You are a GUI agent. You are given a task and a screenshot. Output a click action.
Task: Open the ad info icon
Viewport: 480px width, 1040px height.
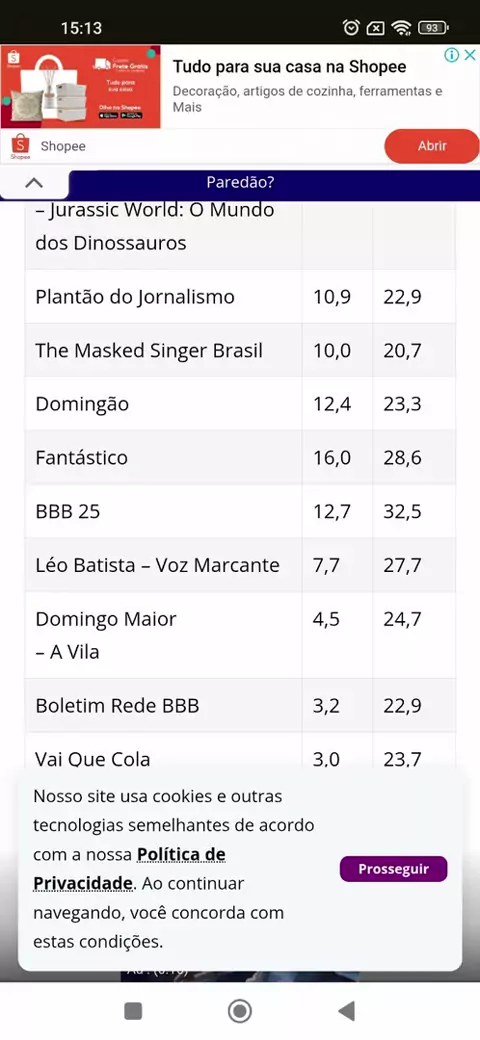tap(451, 55)
